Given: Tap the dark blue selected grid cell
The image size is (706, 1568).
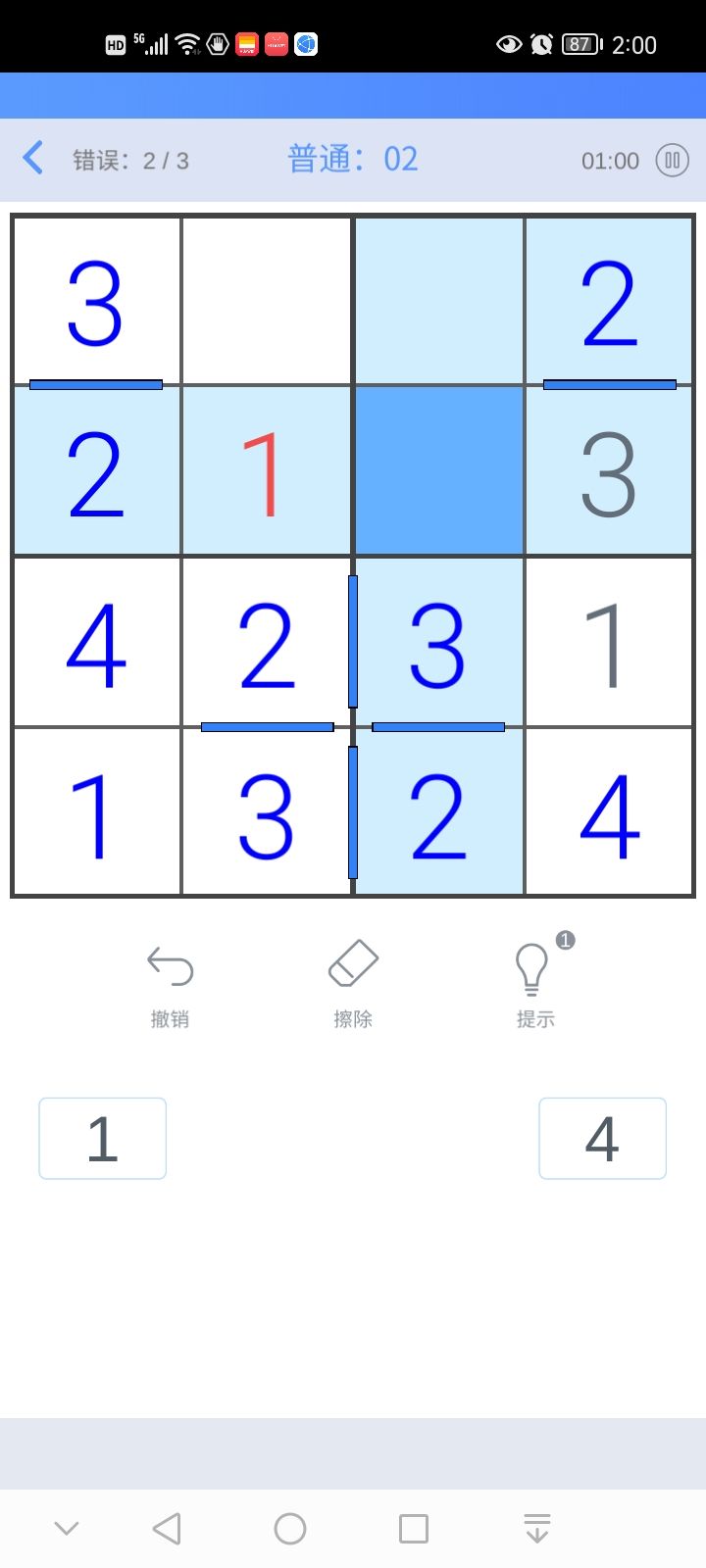Looking at the screenshot, I should click(x=437, y=468).
